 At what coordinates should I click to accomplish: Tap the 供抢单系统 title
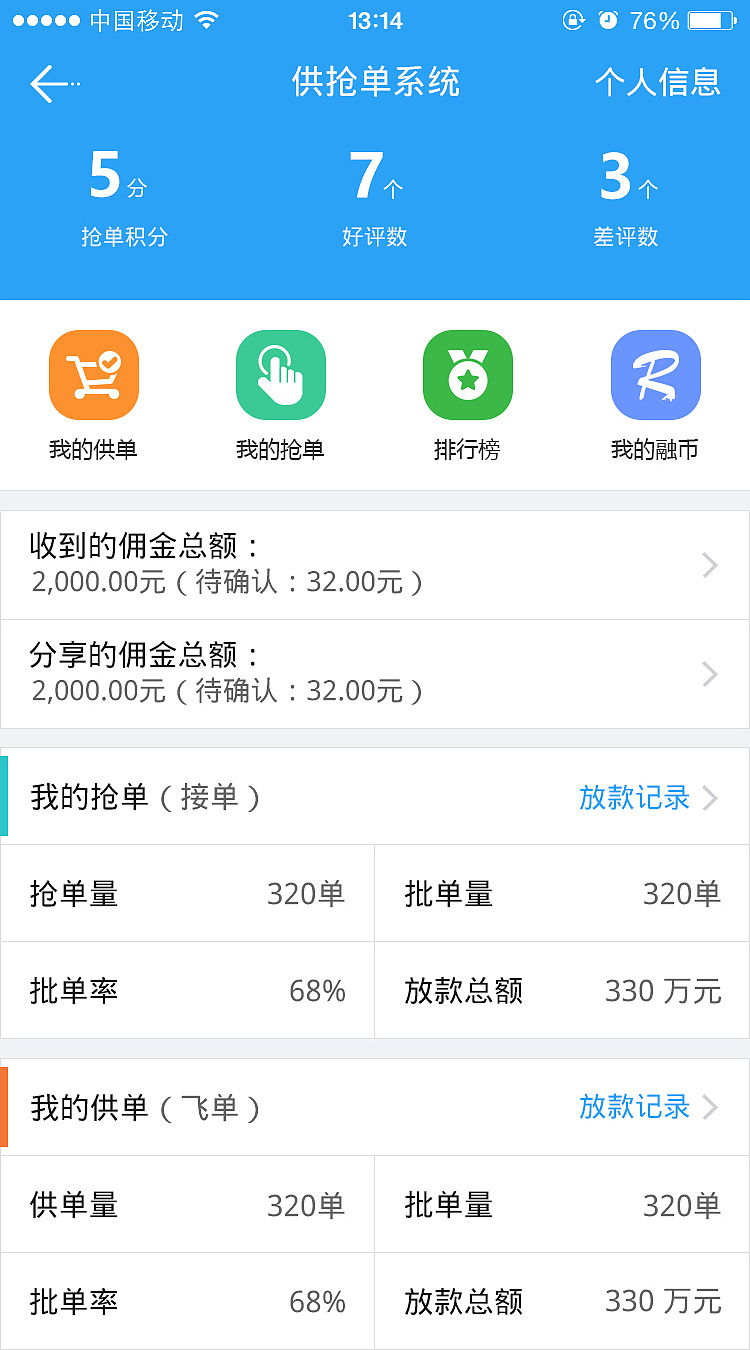(375, 83)
